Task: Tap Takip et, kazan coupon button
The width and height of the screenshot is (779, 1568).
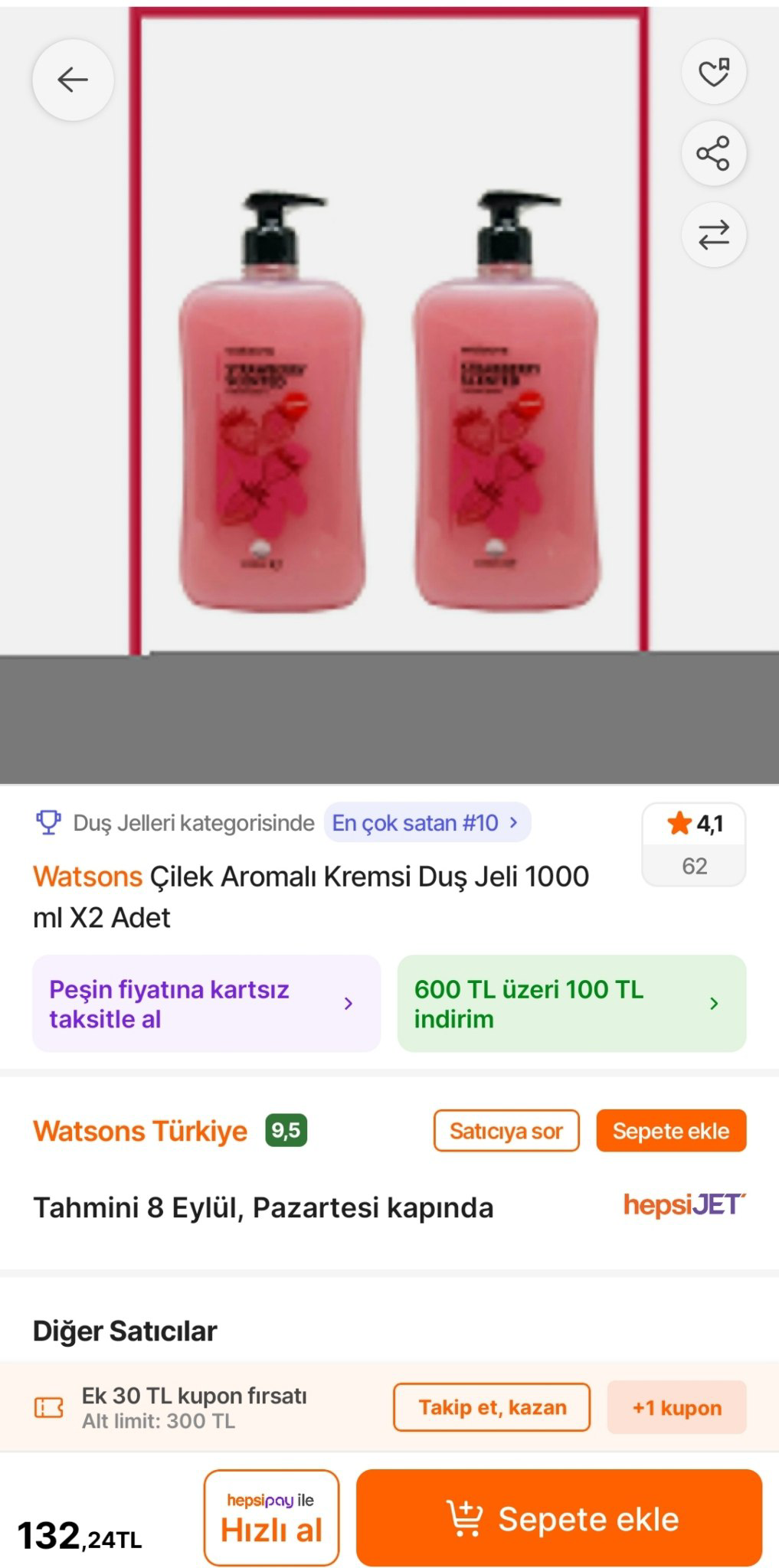Action: click(492, 1407)
